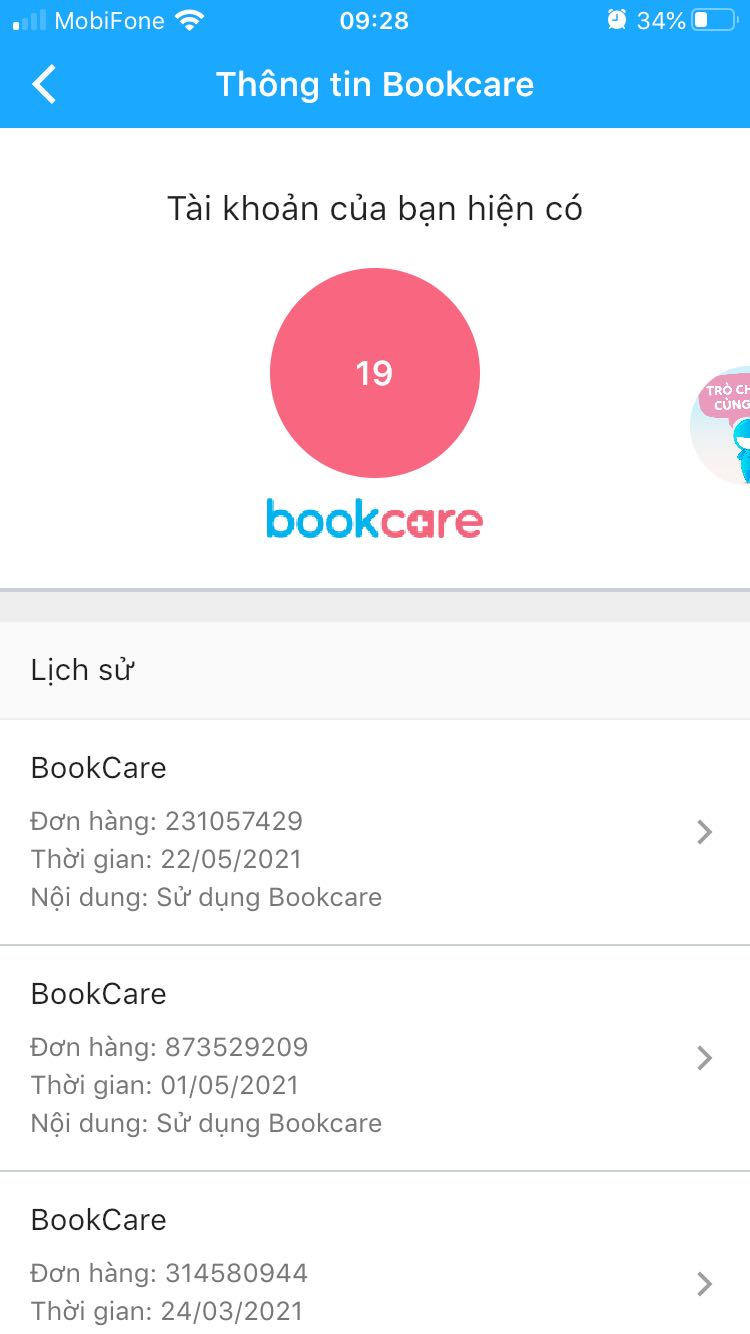Open order 231057429 history entry
This screenshot has height=1334, width=750.
coord(375,832)
